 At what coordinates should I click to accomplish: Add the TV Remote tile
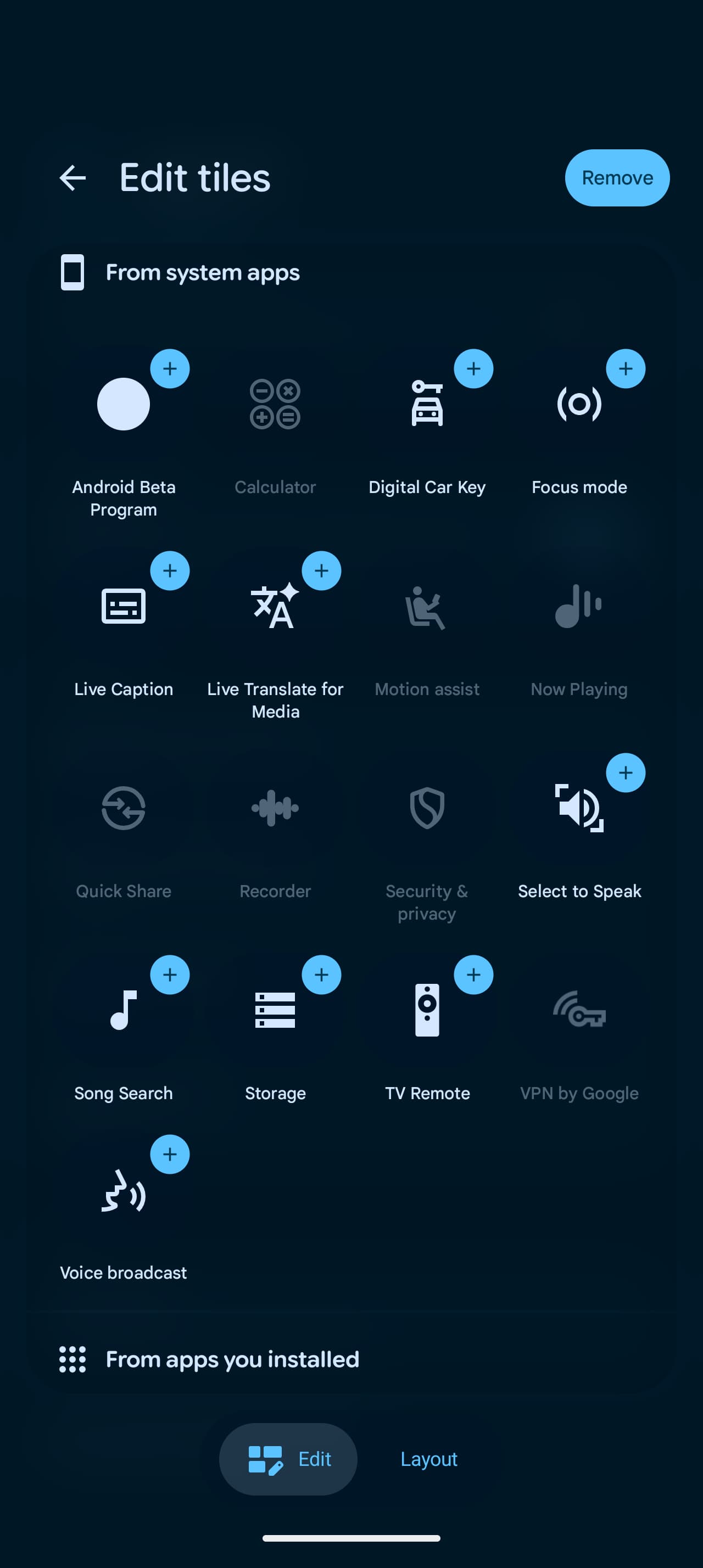click(473, 975)
